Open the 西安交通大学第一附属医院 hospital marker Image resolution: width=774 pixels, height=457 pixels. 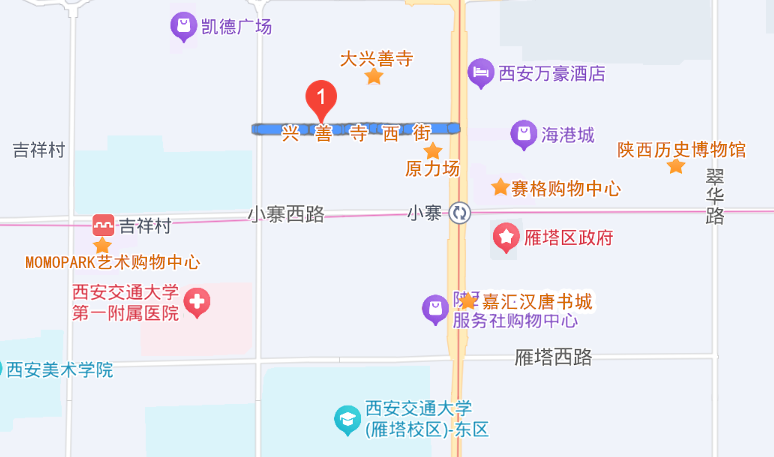coord(198,302)
